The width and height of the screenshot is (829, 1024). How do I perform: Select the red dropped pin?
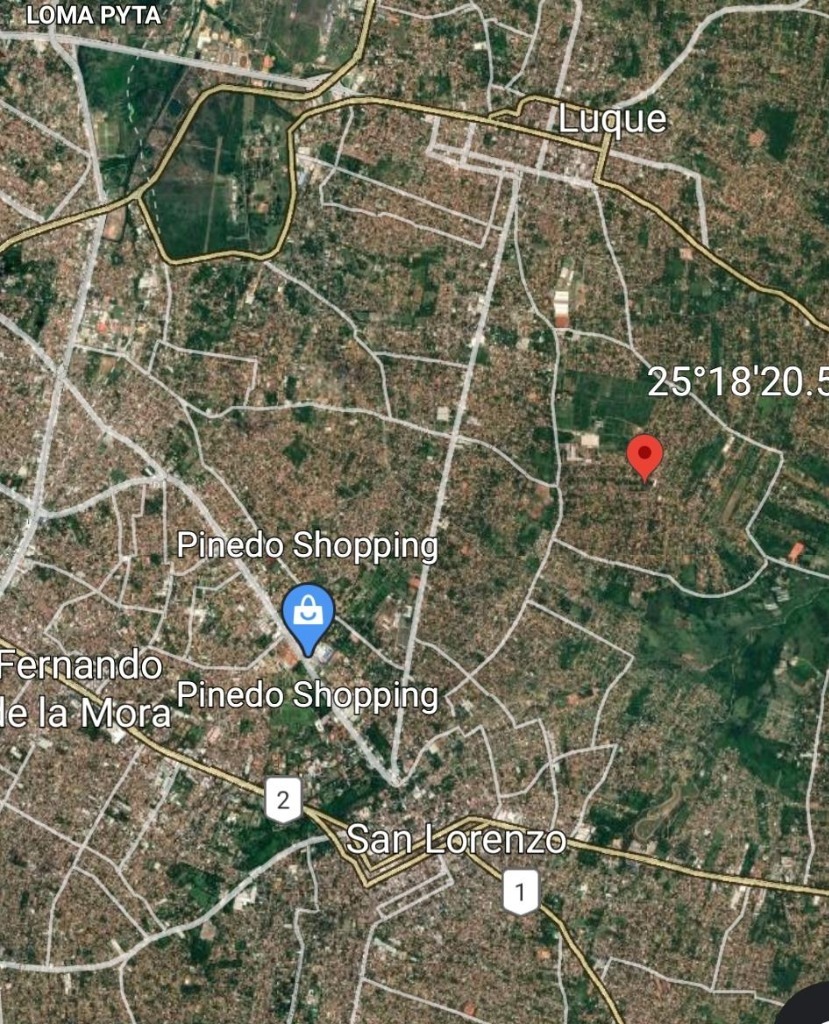(x=644, y=456)
